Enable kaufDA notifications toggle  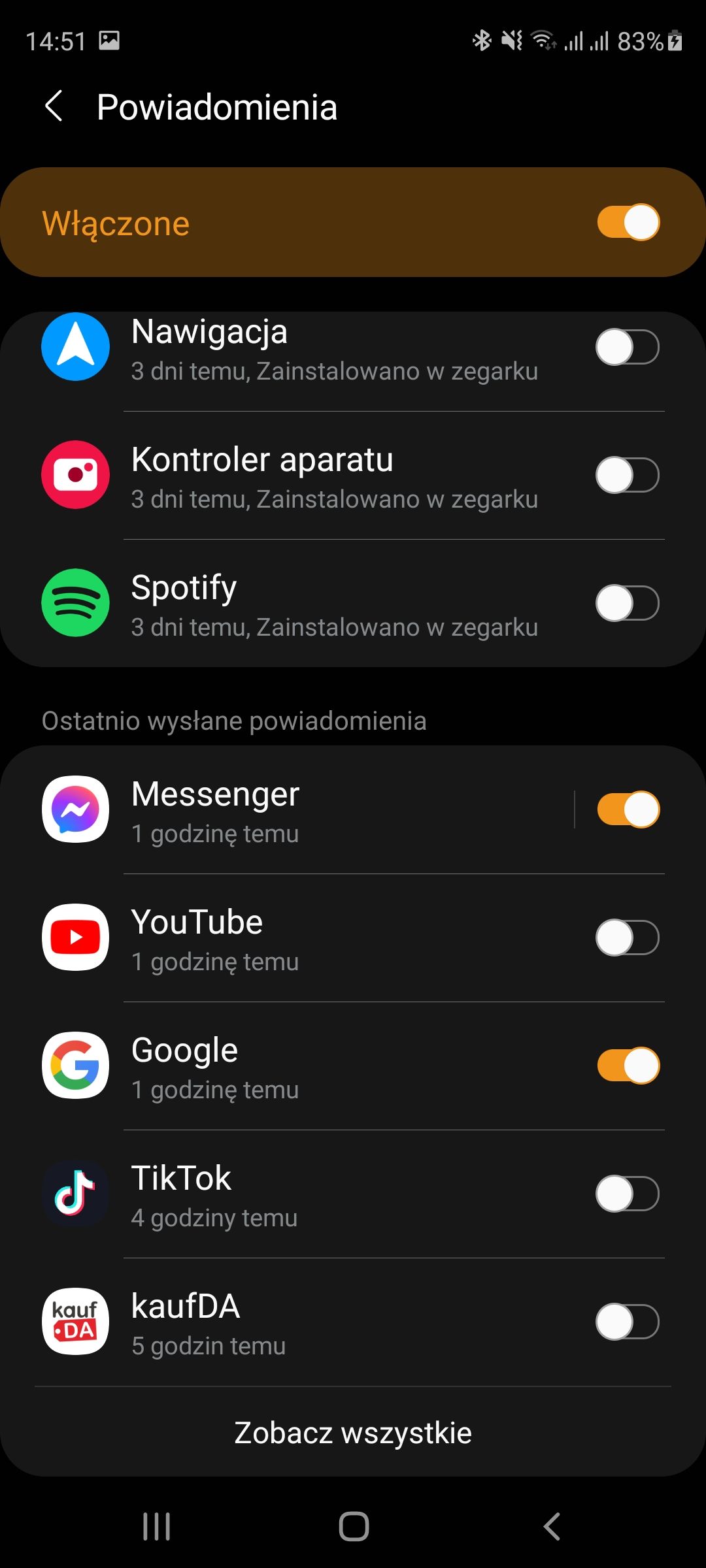click(630, 1321)
